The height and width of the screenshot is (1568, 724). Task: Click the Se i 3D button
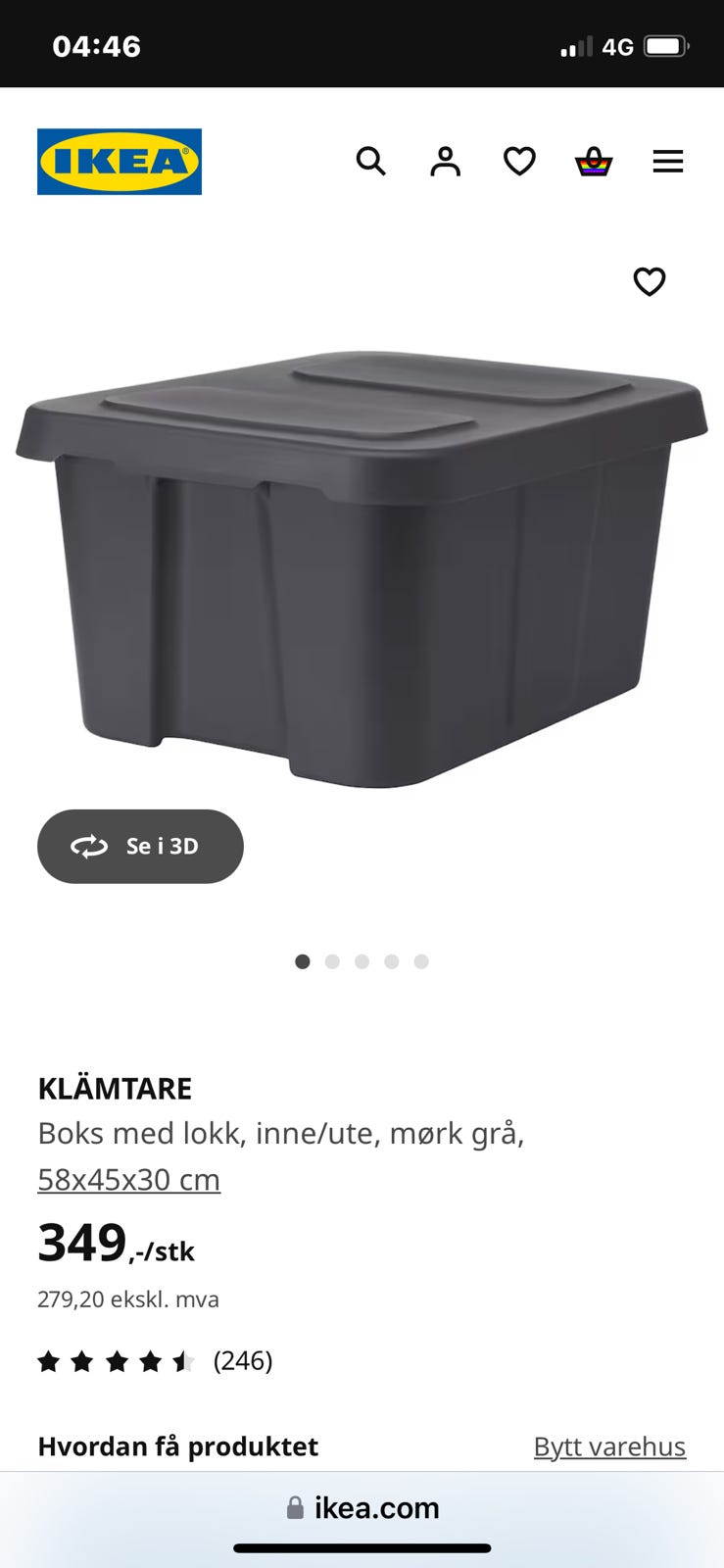coord(140,846)
